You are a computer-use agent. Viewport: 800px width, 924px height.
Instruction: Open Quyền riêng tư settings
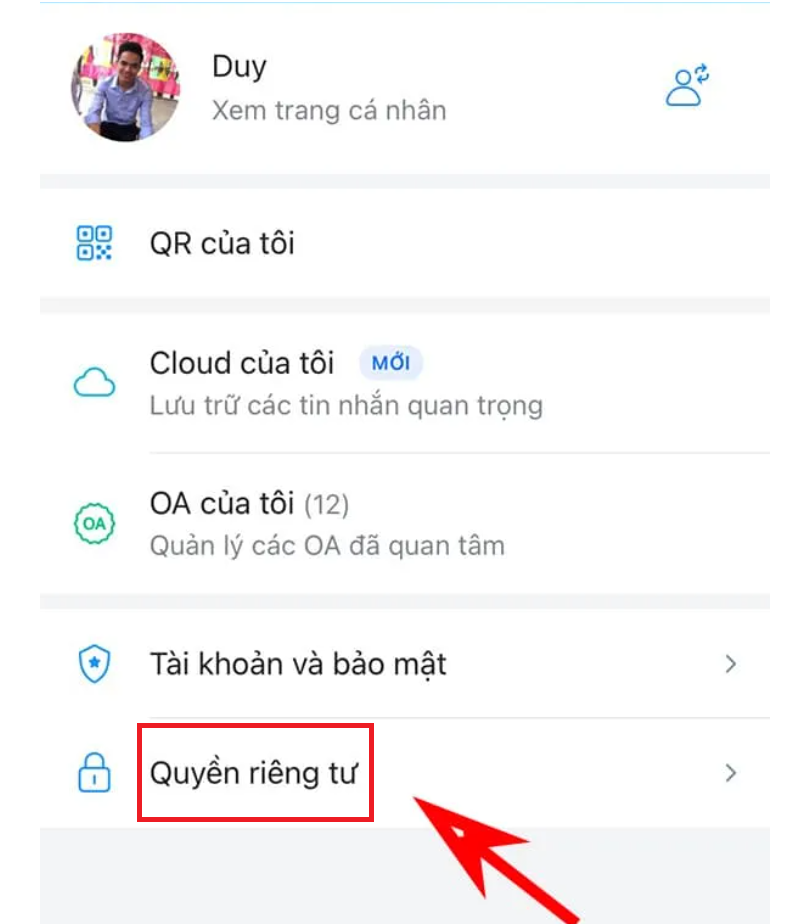[254, 773]
